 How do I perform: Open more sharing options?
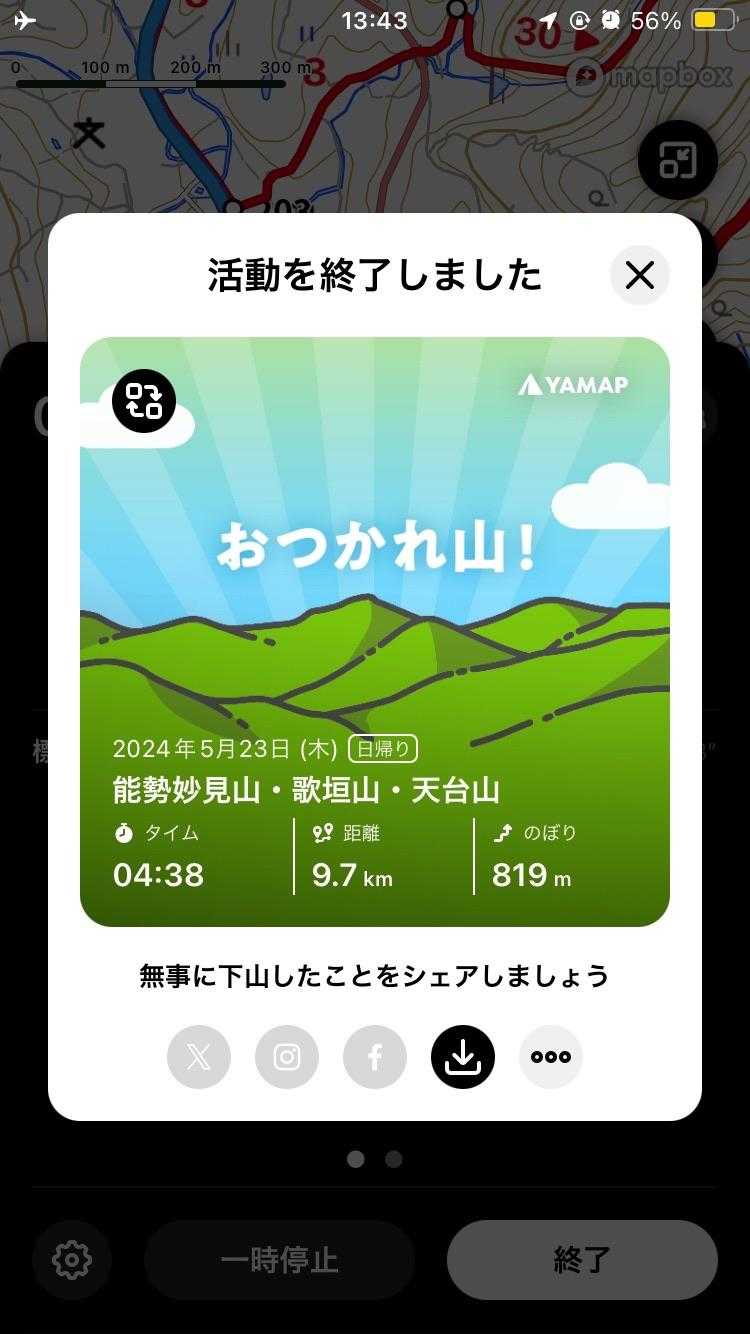coord(551,1057)
